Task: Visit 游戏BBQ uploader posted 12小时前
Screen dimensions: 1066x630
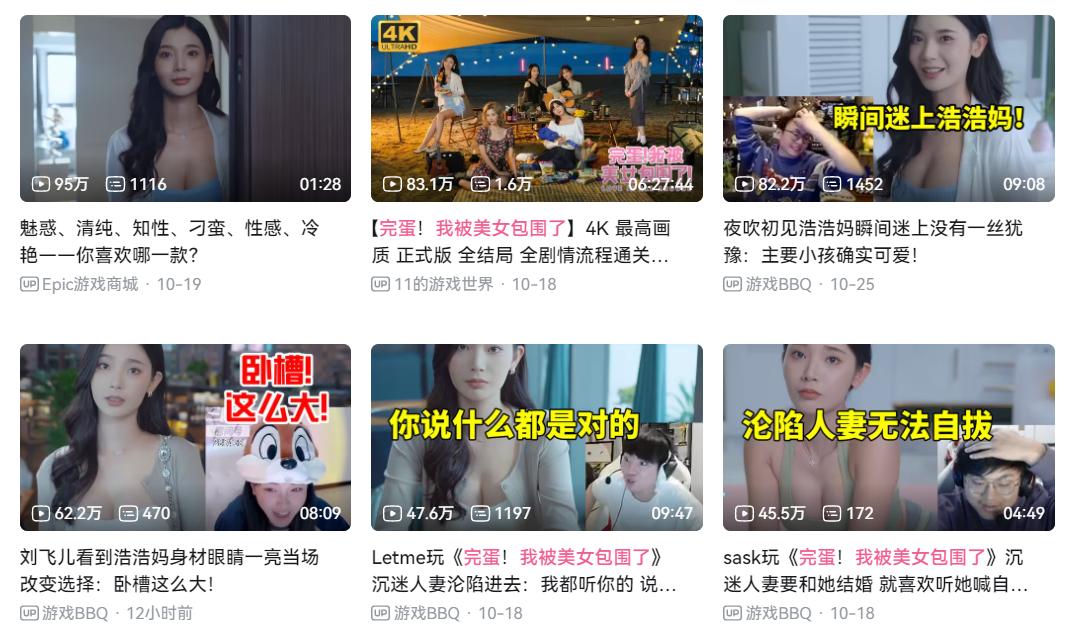Action: pyautogui.click(x=75, y=613)
